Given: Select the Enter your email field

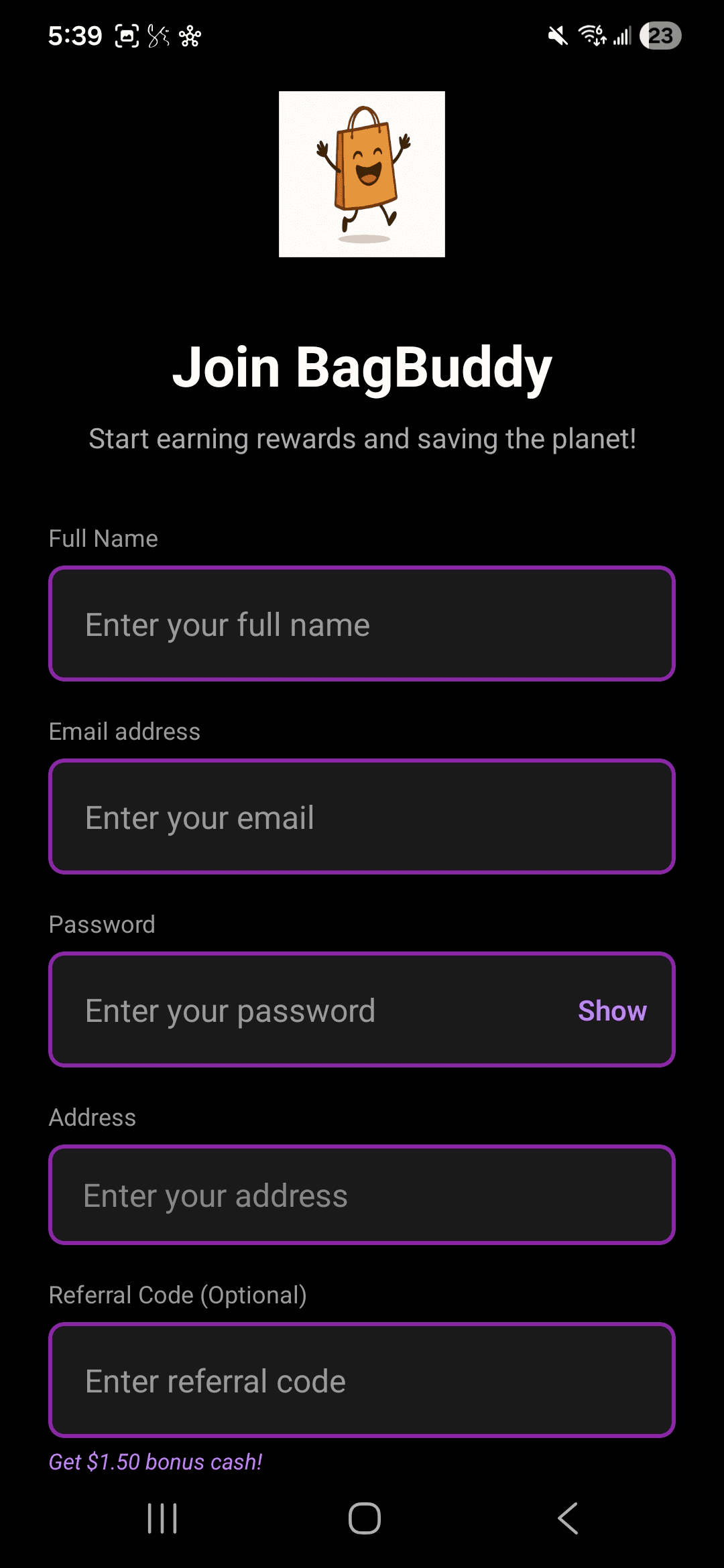Looking at the screenshot, I should point(362,818).
